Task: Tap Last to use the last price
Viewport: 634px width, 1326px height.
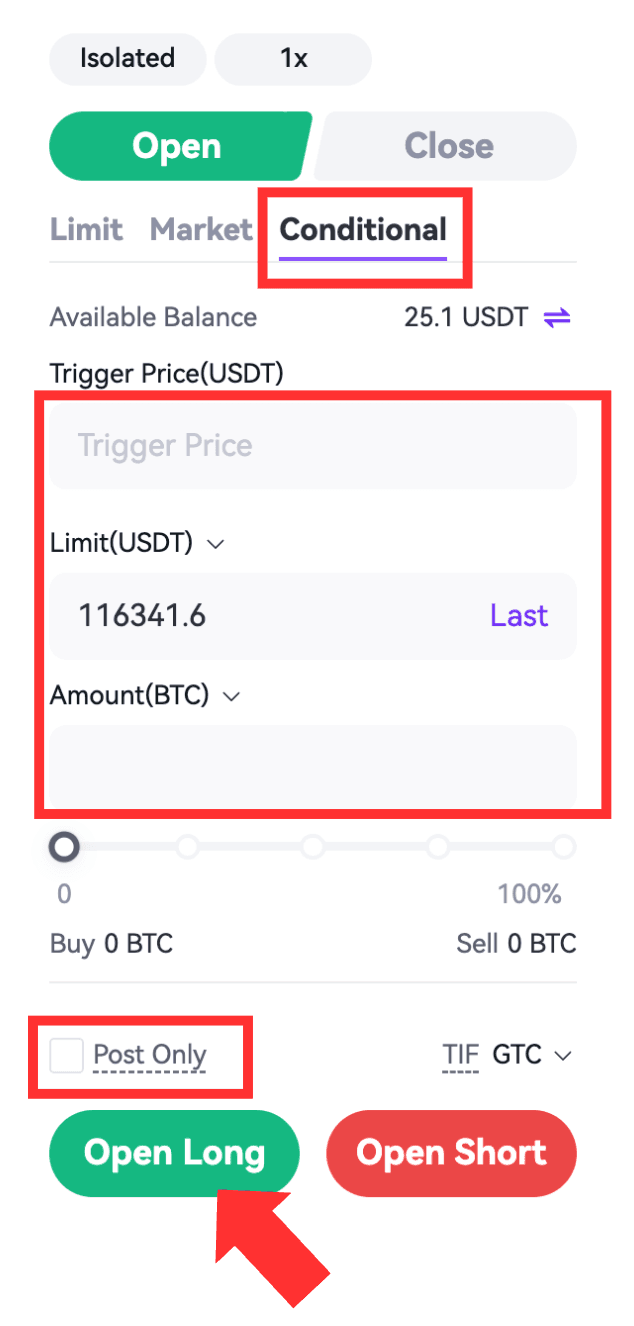Action: [519, 615]
